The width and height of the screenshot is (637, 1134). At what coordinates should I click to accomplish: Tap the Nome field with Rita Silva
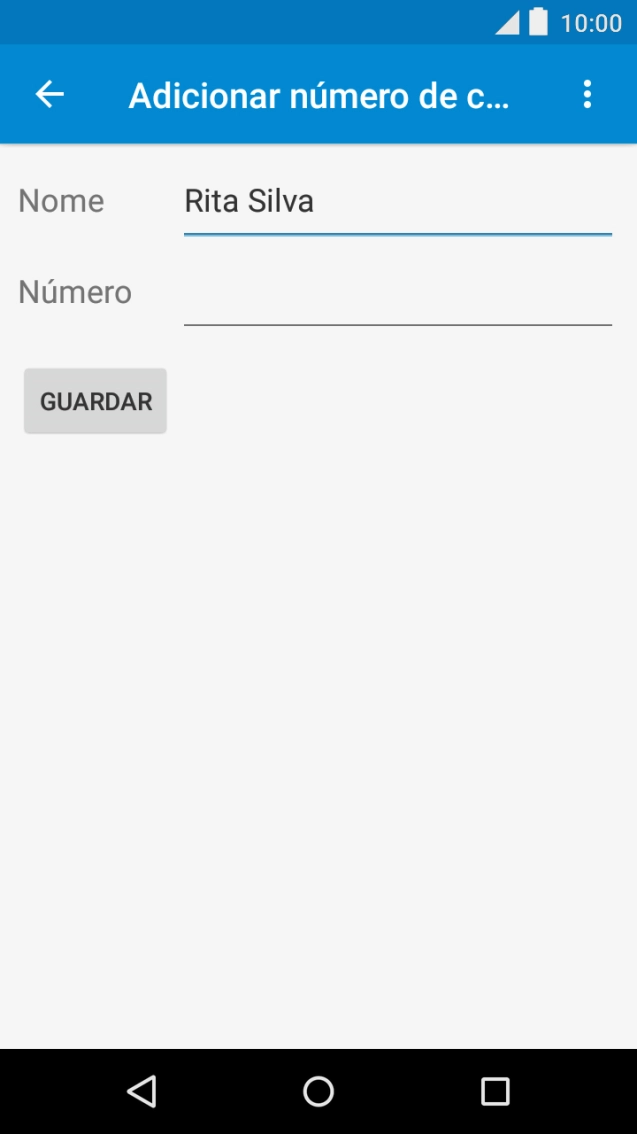click(397, 202)
